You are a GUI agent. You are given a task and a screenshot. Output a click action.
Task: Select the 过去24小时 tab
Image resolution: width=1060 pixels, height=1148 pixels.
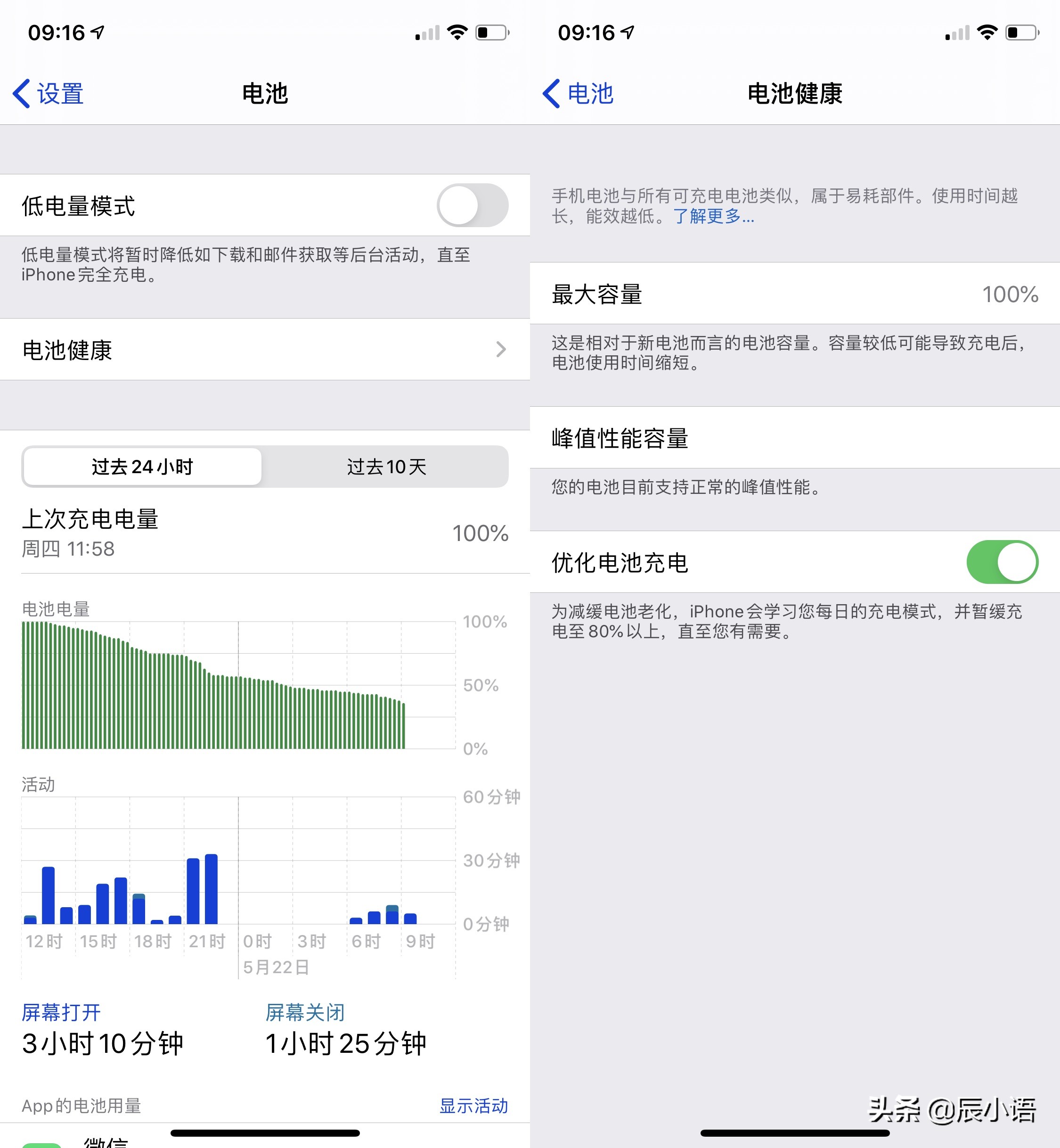141,467
